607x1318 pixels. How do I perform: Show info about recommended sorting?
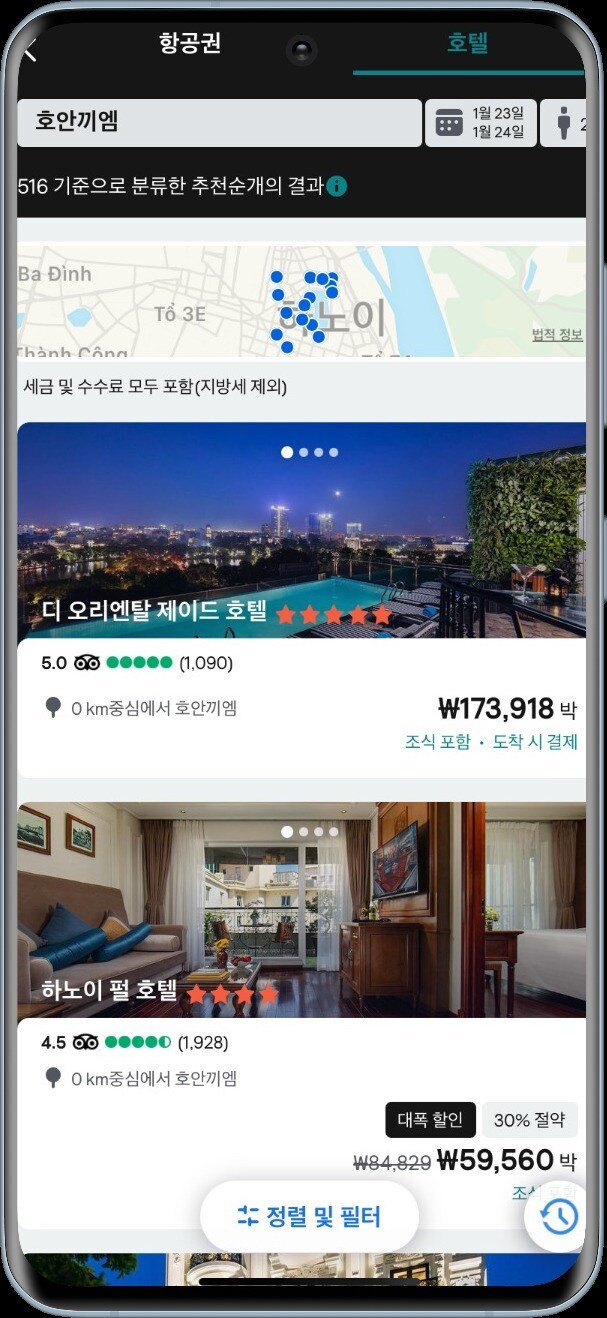337,186
